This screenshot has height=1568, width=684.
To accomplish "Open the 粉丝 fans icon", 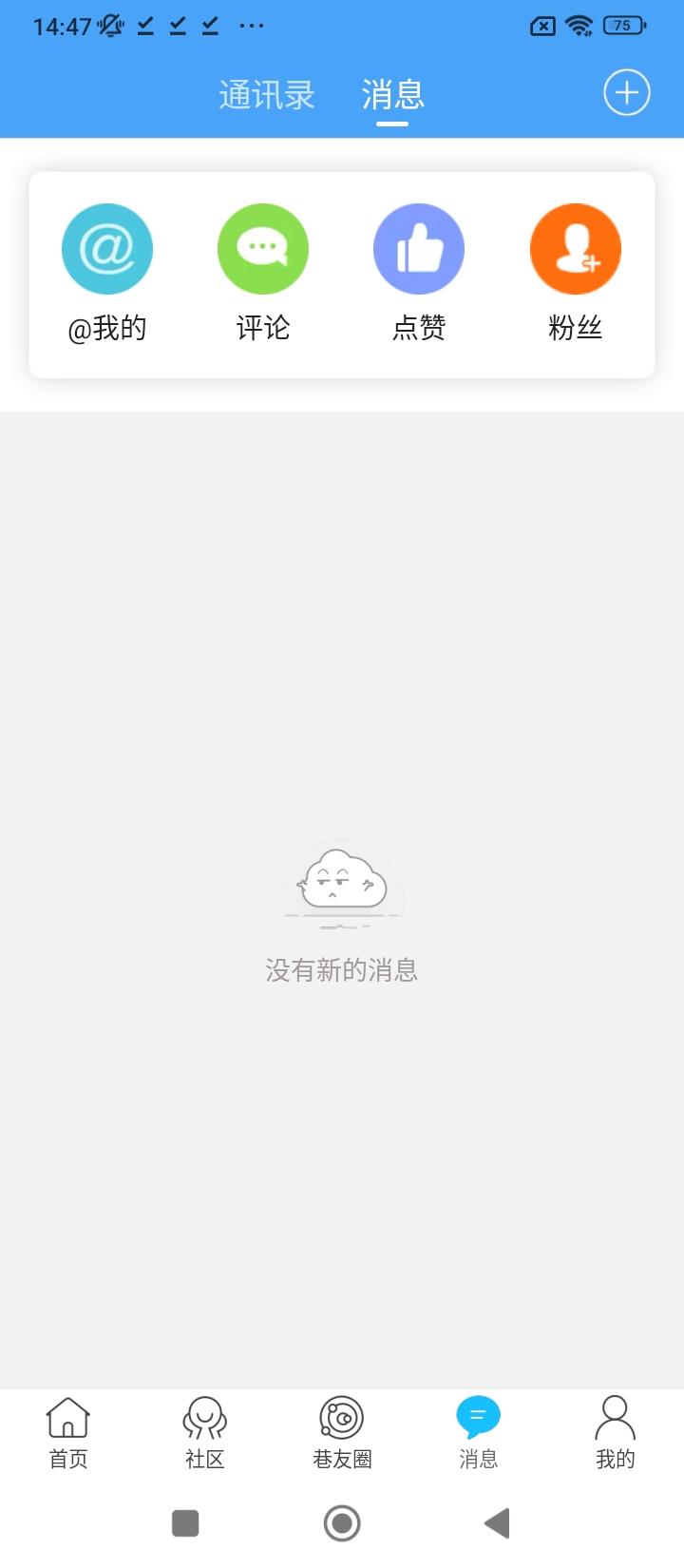I will pos(575,248).
